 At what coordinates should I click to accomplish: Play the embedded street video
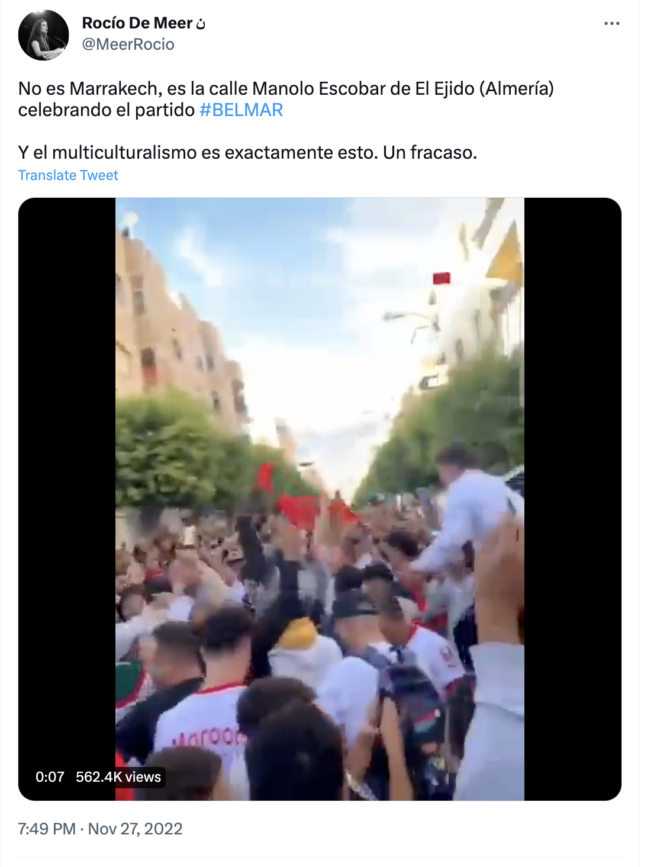click(x=320, y=499)
